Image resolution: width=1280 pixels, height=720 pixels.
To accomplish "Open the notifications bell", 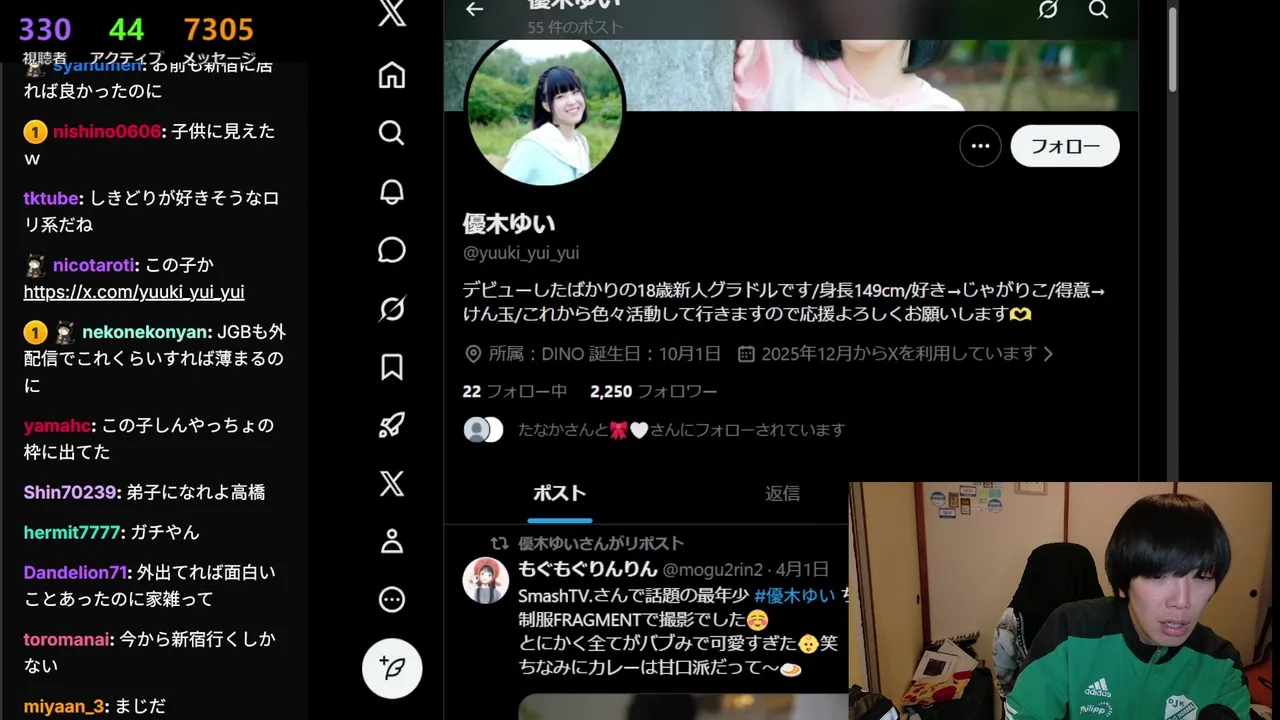I will point(392,192).
